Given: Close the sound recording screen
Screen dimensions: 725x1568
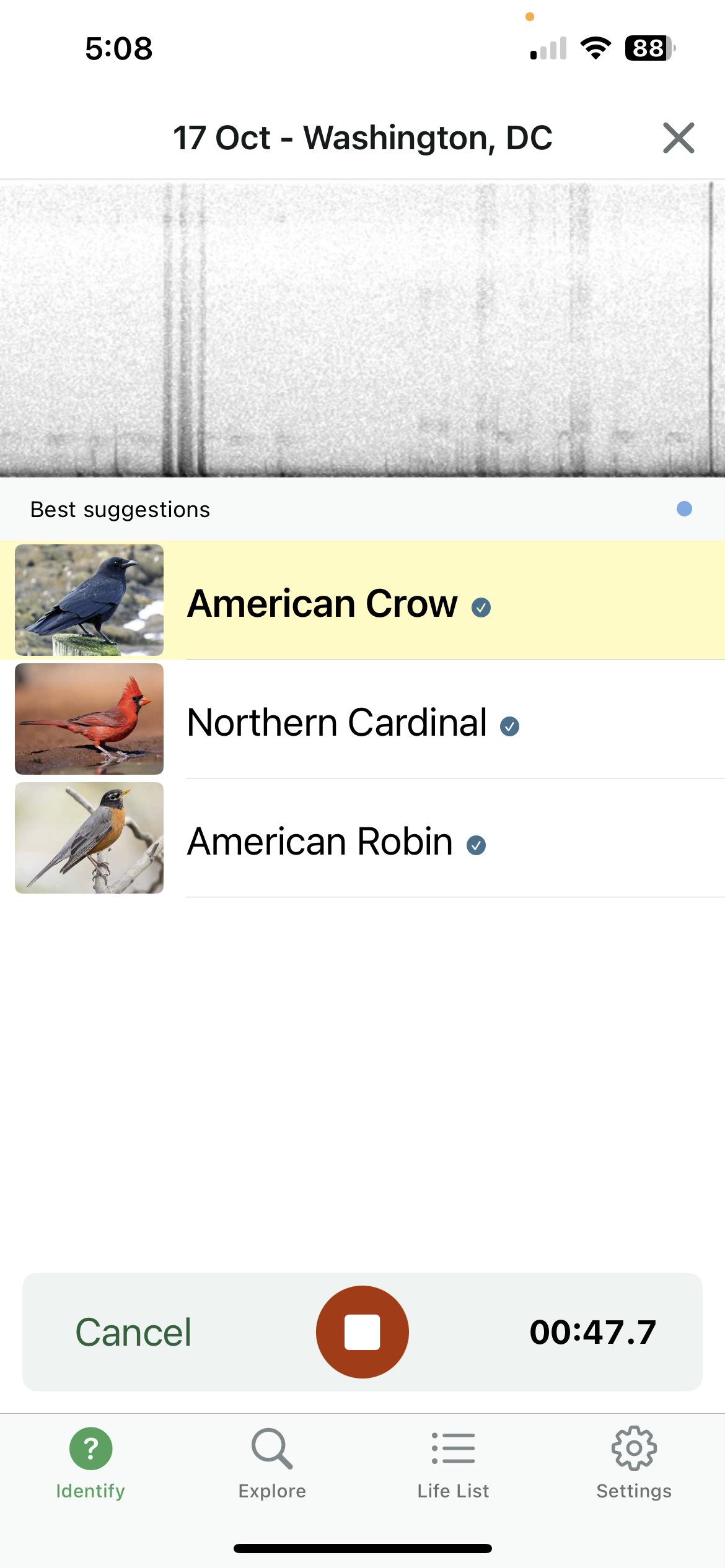Looking at the screenshot, I should coord(679,137).
